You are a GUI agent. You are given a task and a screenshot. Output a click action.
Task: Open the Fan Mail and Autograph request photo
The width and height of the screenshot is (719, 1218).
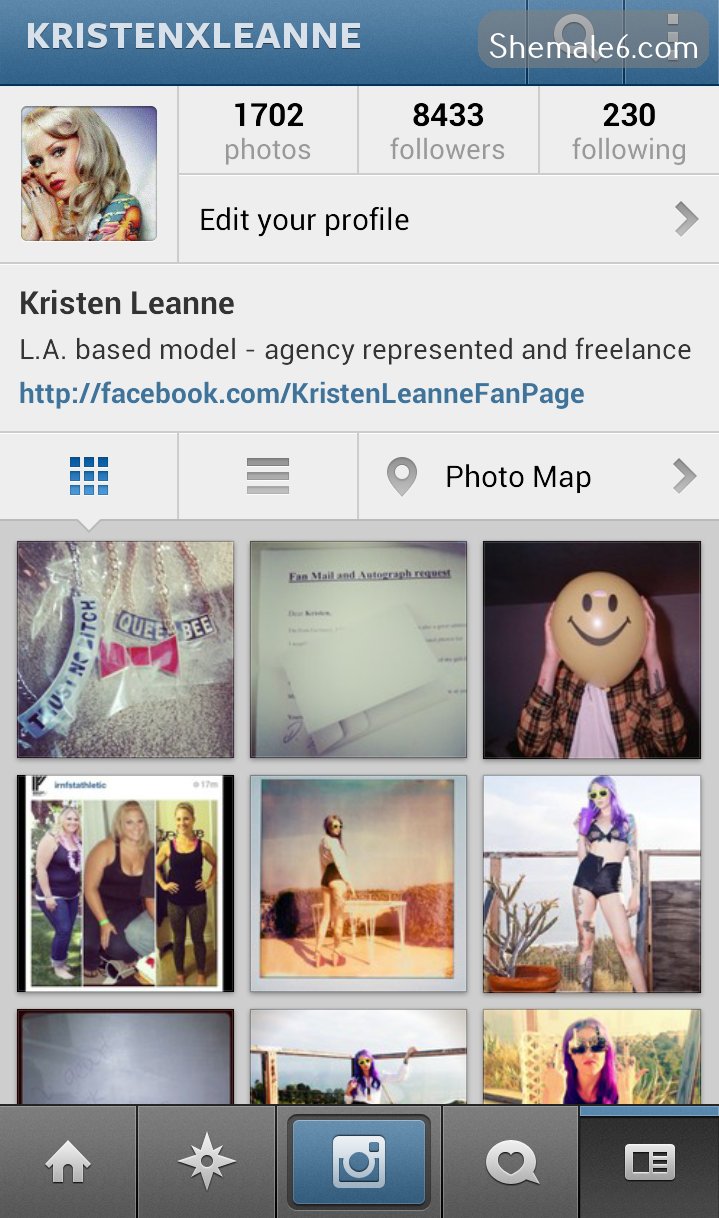point(358,650)
